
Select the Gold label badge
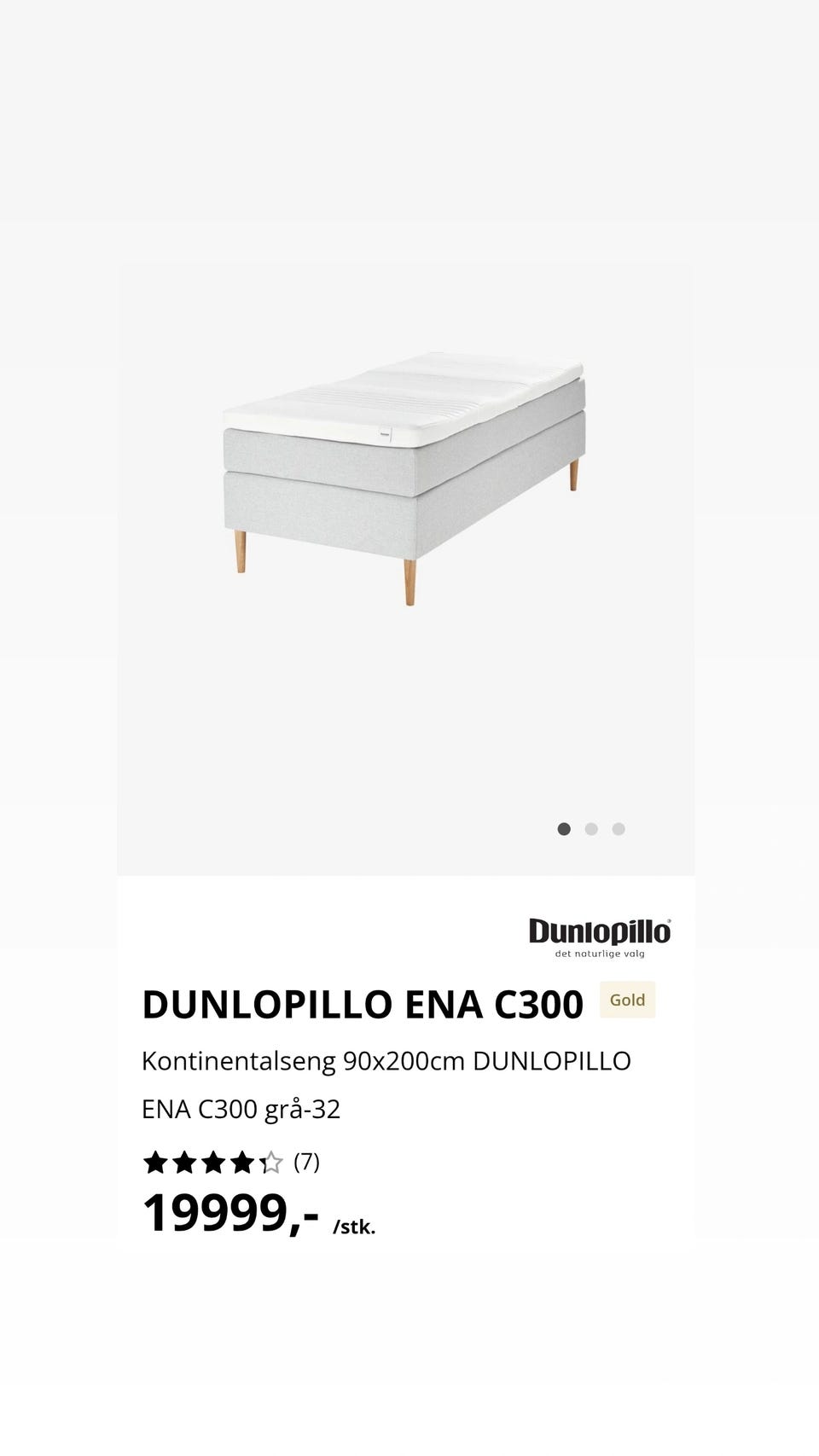click(x=626, y=1000)
